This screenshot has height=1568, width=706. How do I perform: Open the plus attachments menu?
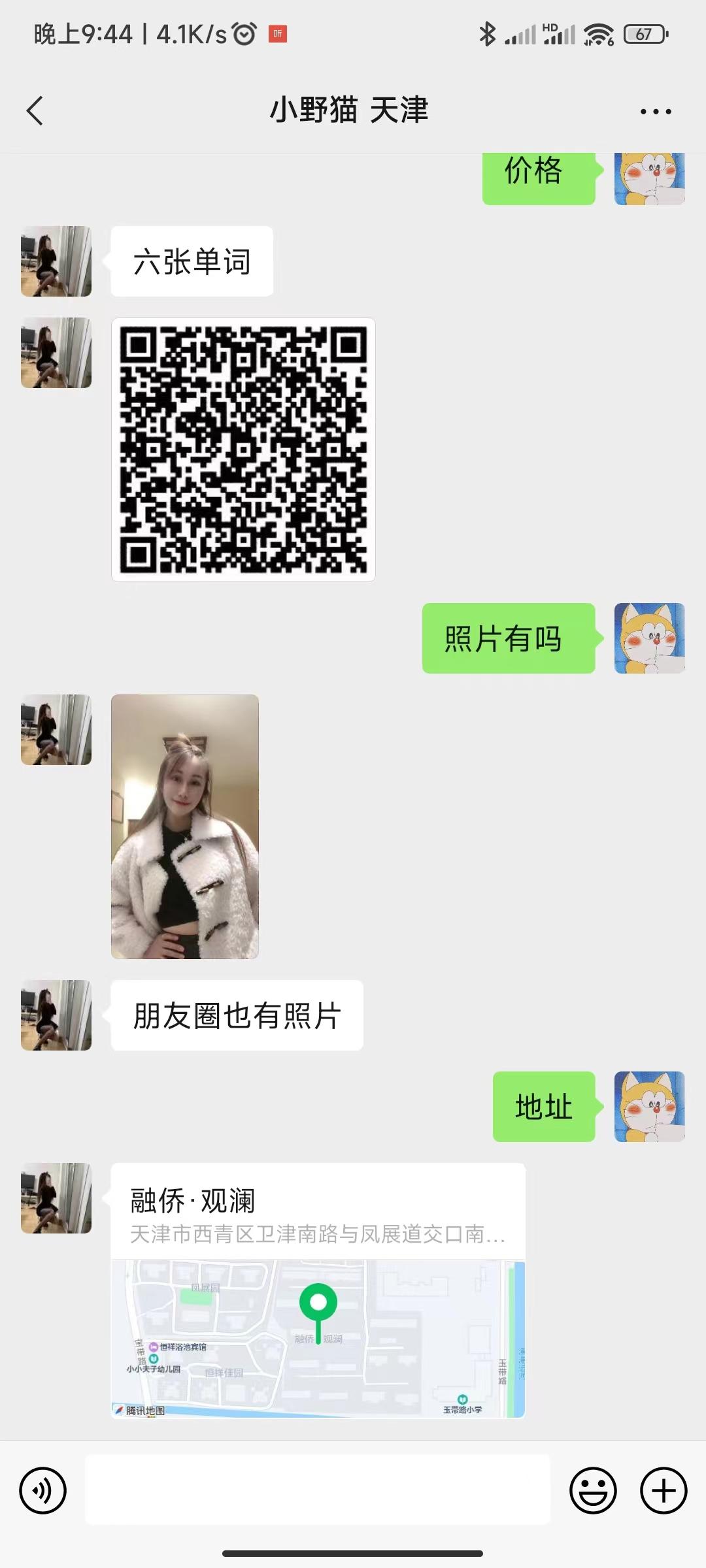(x=664, y=1490)
